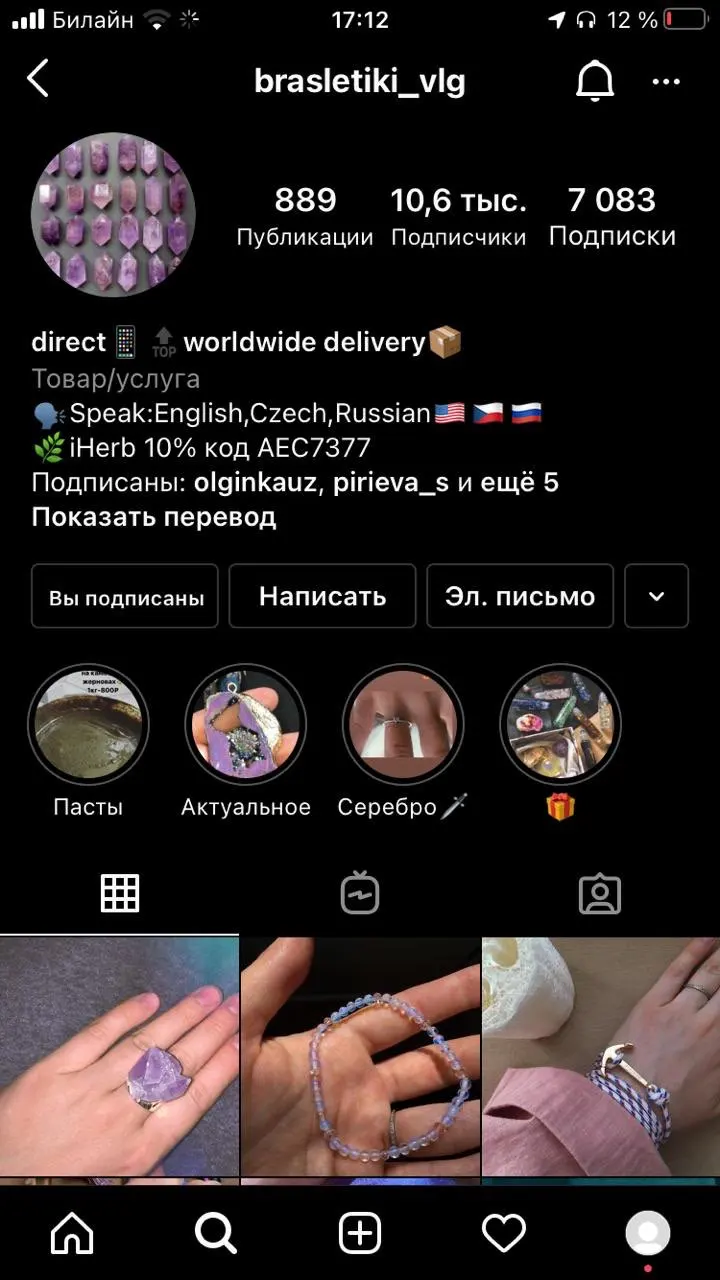720x1280 pixels.
Task: Tap the Эл. письмо button
Action: (x=519, y=597)
